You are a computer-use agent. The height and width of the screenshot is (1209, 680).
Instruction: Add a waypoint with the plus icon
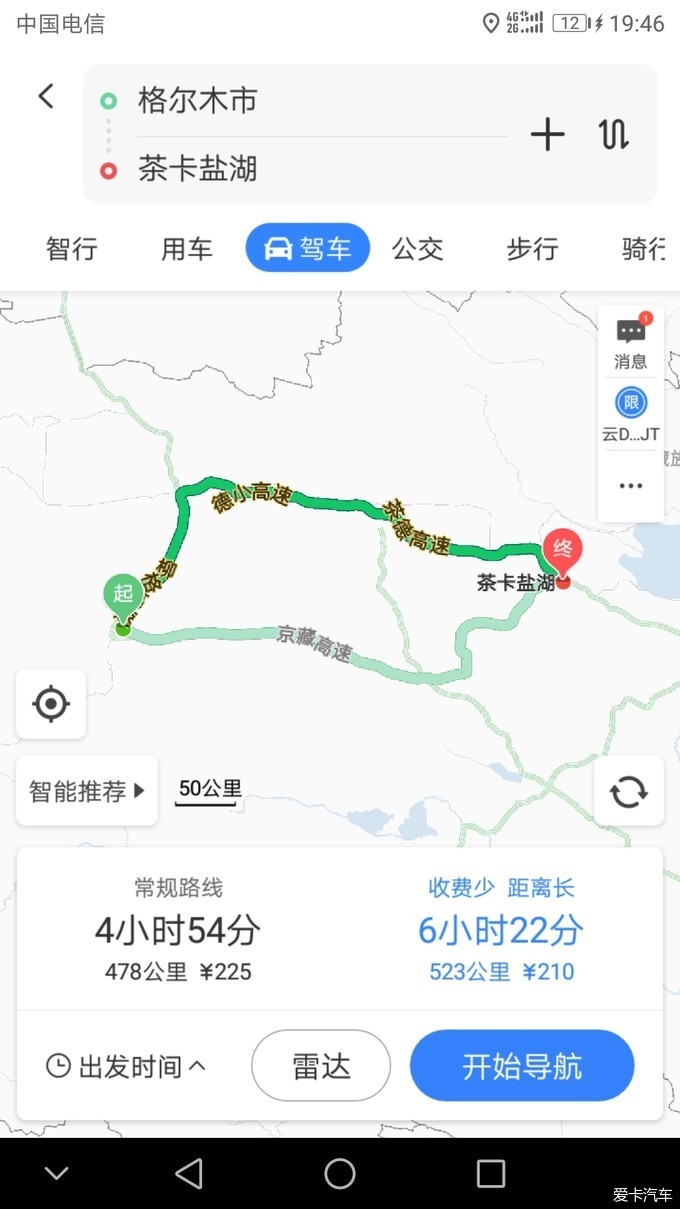click(547, 134)
